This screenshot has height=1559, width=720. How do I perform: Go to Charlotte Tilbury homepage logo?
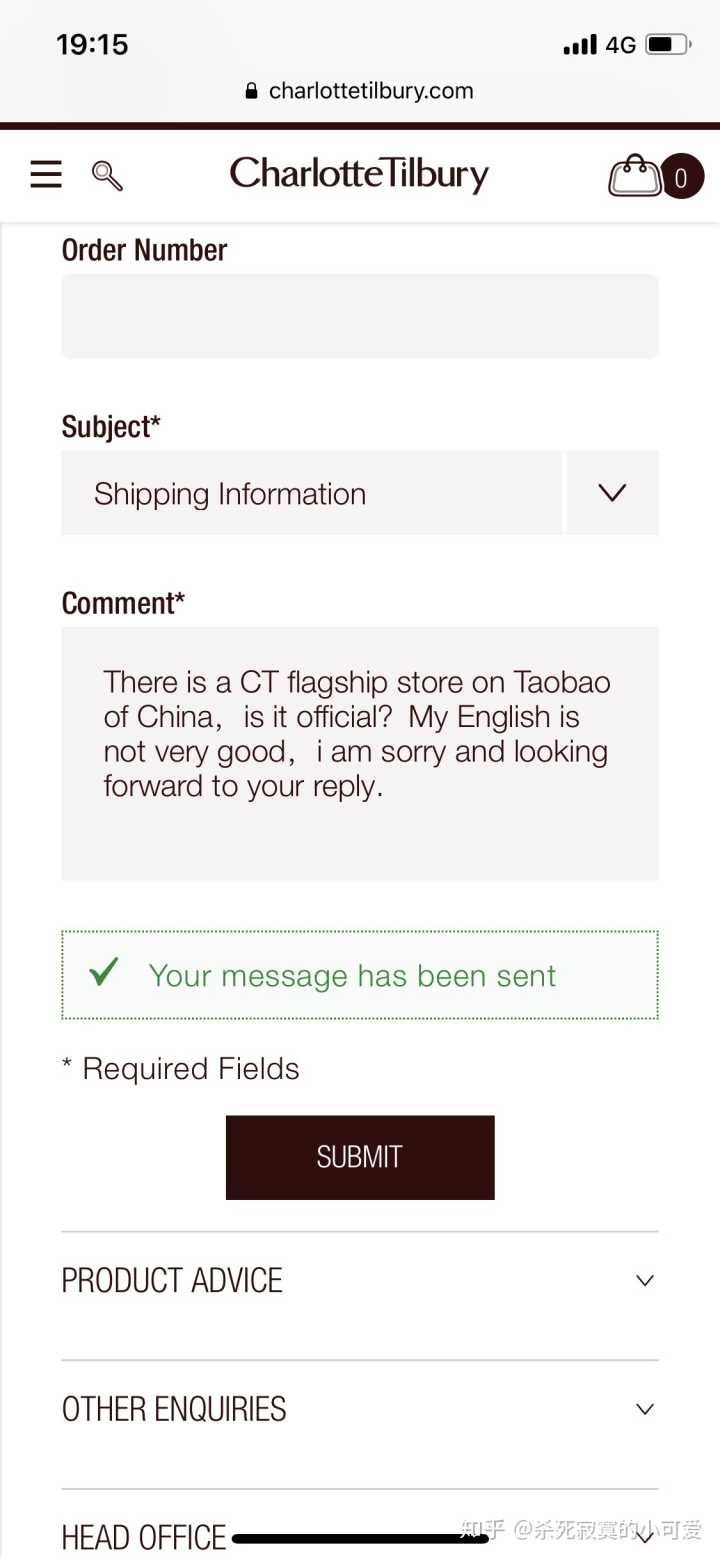pos(359,175)
